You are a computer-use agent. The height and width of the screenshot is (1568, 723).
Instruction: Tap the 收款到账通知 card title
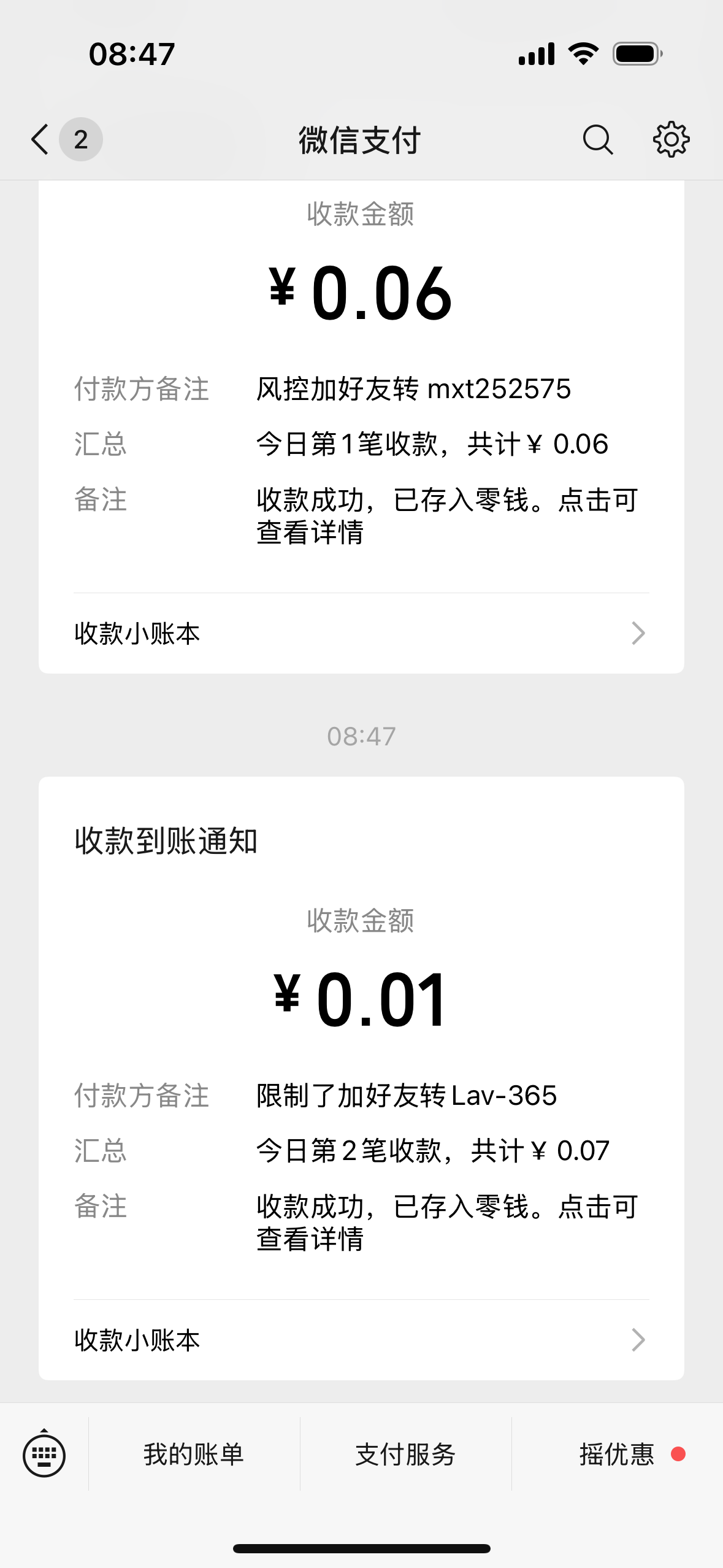(x=166, y=843)
